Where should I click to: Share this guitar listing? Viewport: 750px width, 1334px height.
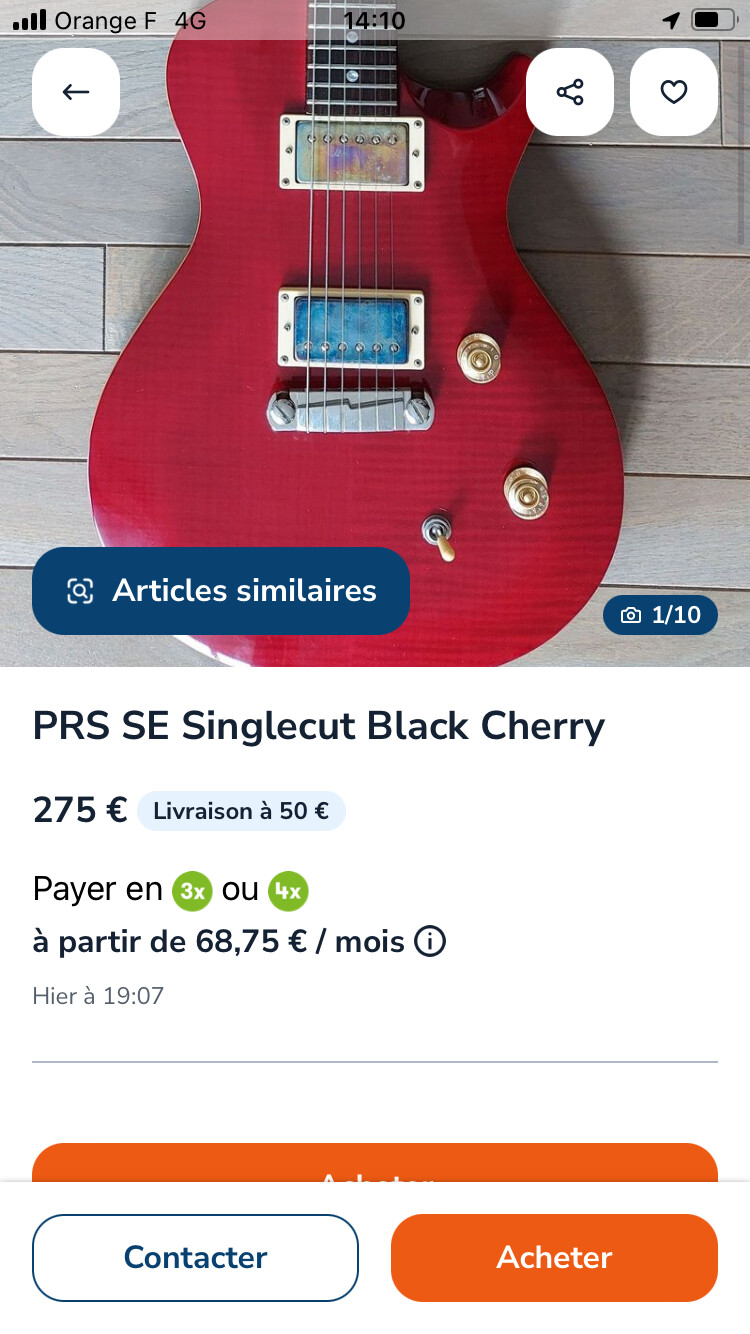point(570,92)
